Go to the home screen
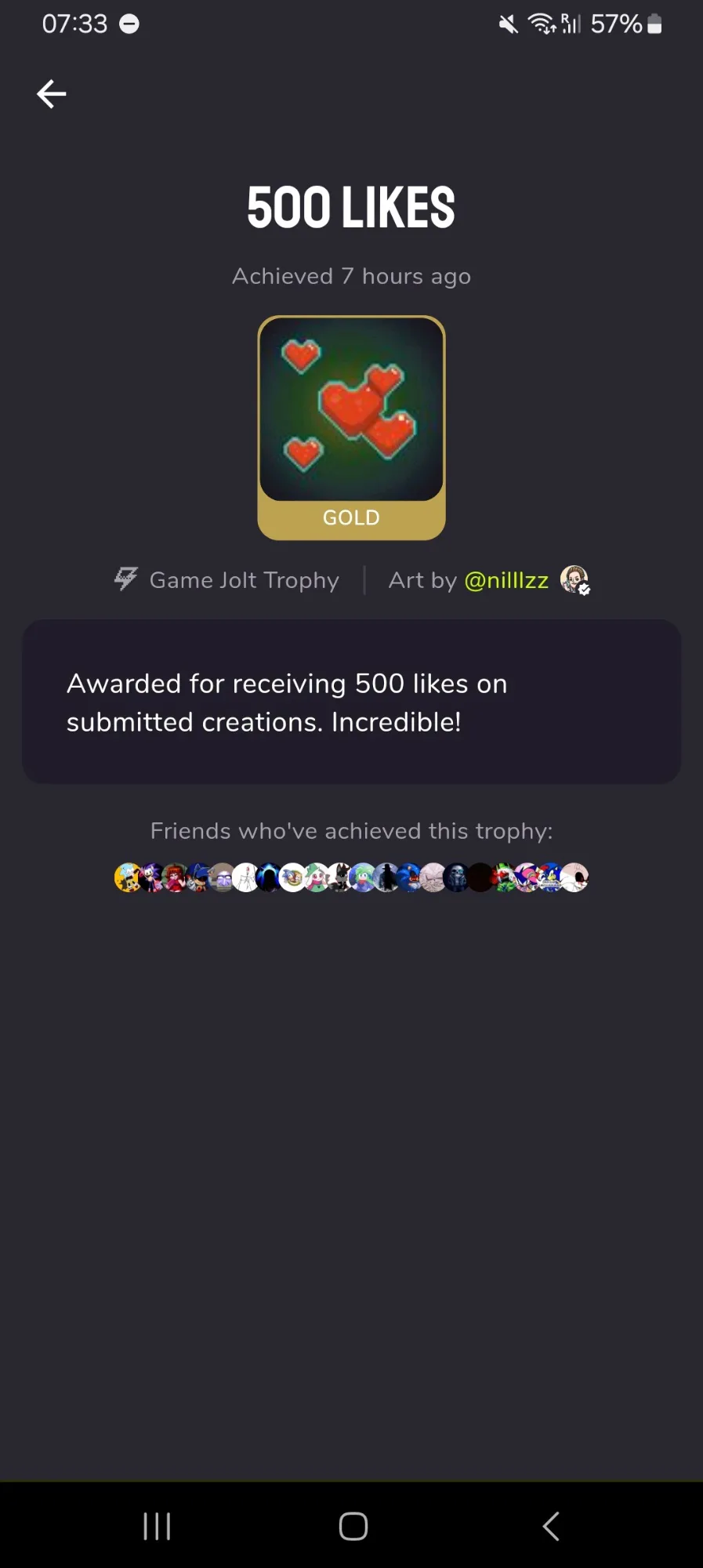 coord(353,1526)
